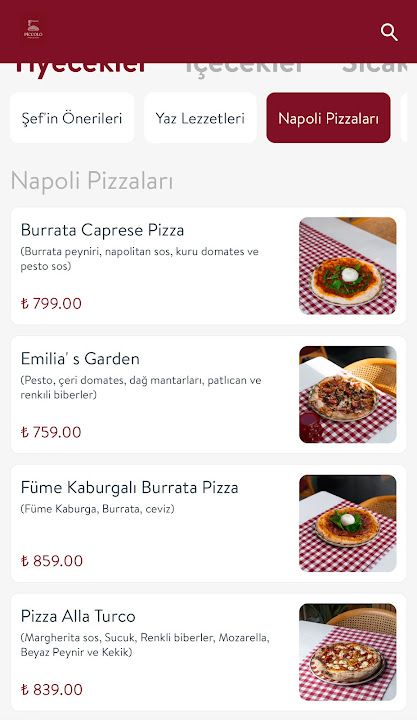This screenshot has width=417, height=720.
Task: Select the Şef'in Önerileri chip
Action: (x=72, y=118)
